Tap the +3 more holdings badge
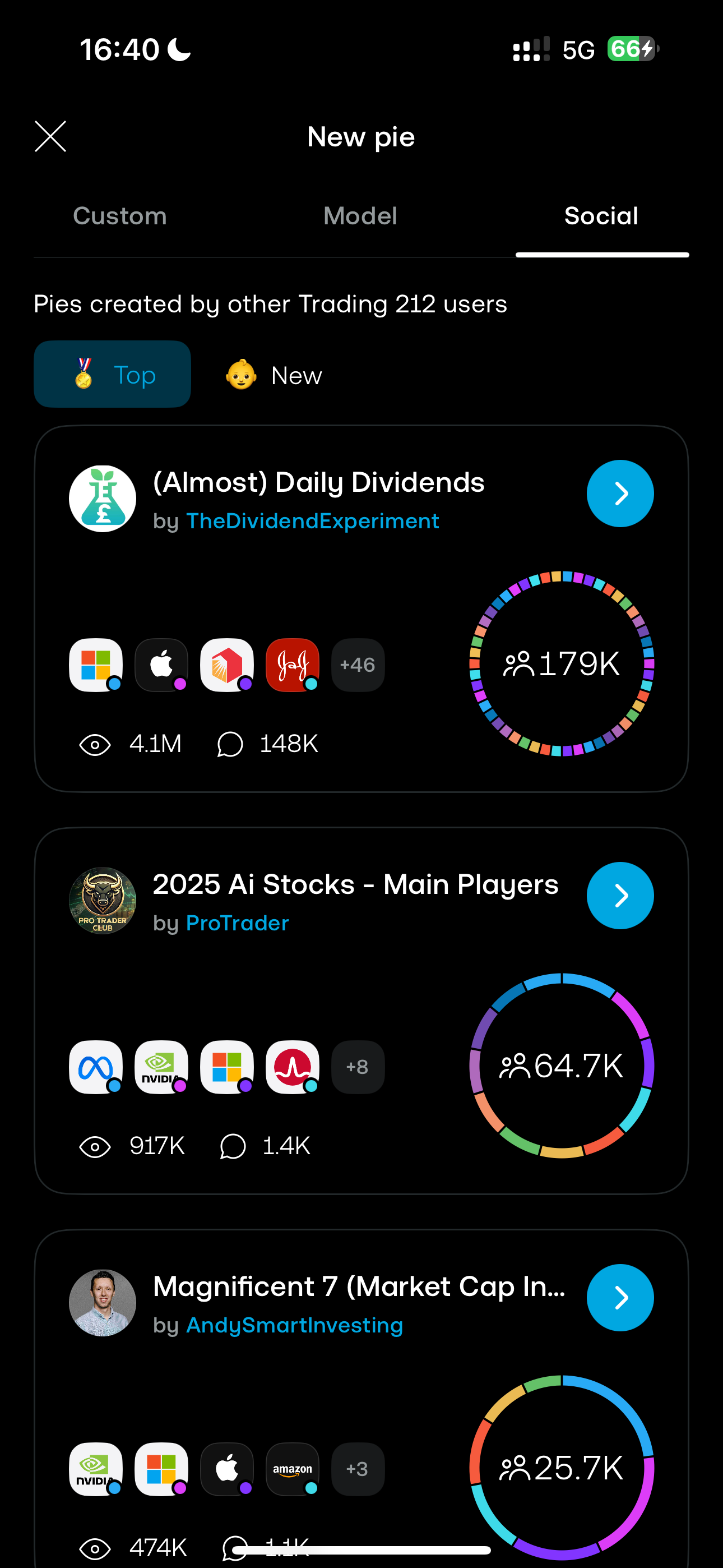Image resolution: width=723 pixels, height=1568 pixels. tap(358, 1469)
